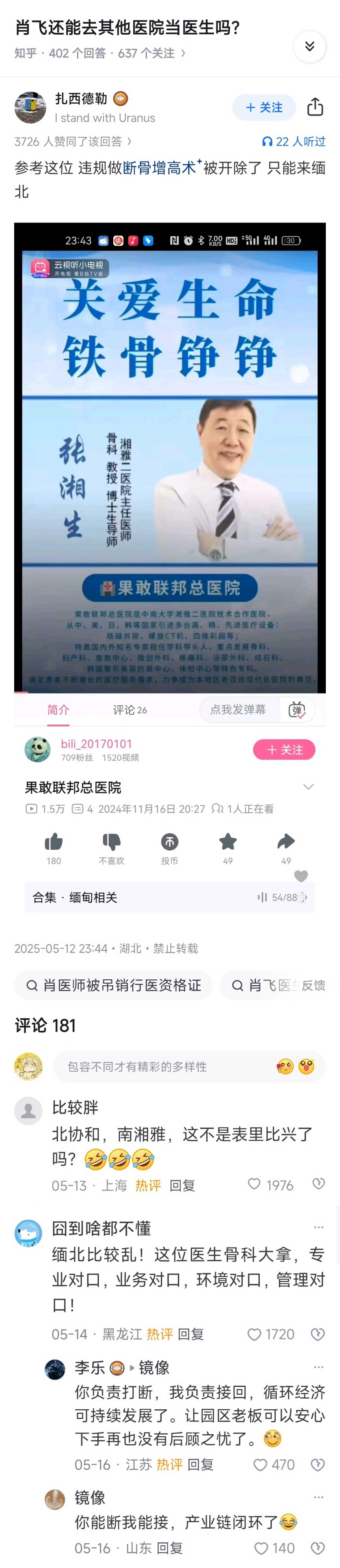The height and width of the screenshot is (1568, 340).
Task: Share this answer via the share icon
Action: (314, 107)
